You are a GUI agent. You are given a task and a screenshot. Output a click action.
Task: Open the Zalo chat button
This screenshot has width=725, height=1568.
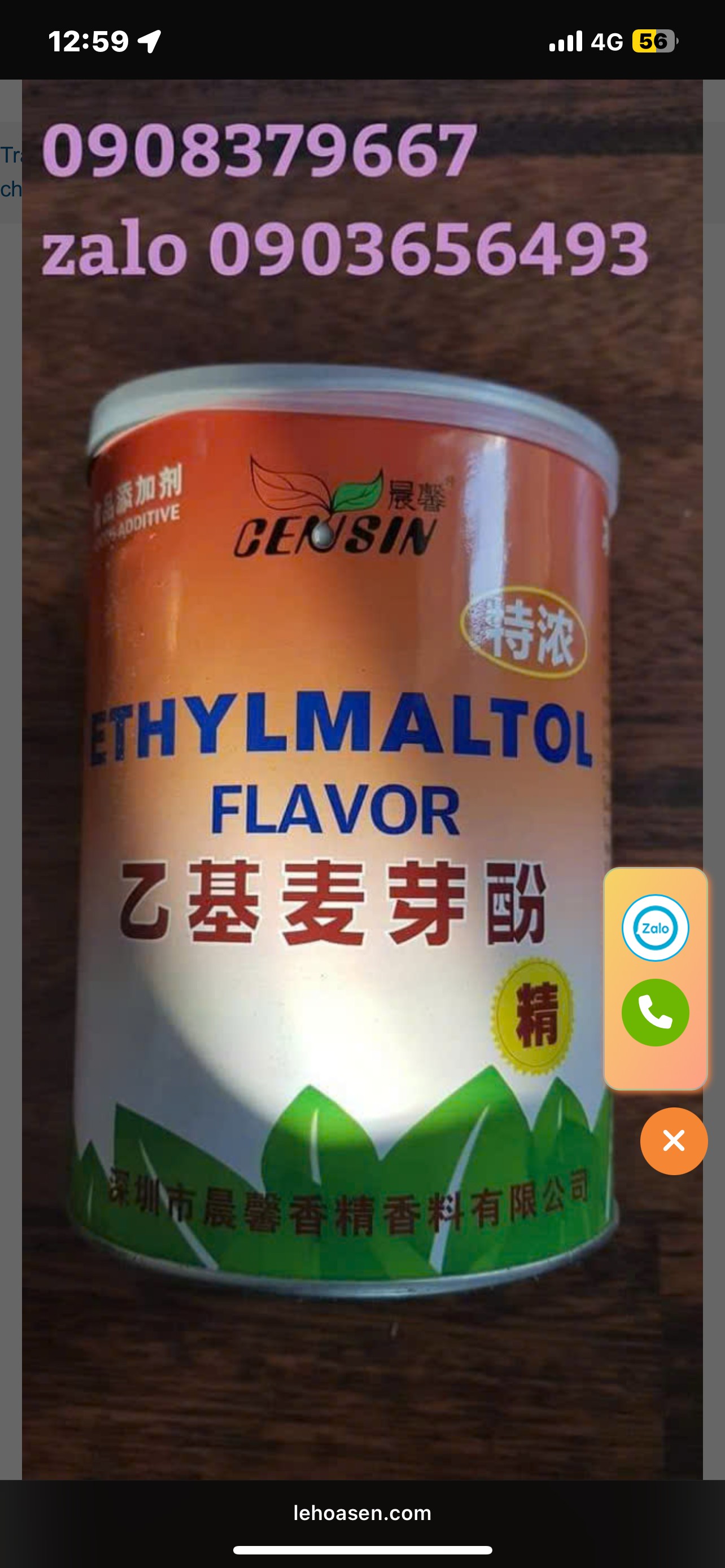655,928
